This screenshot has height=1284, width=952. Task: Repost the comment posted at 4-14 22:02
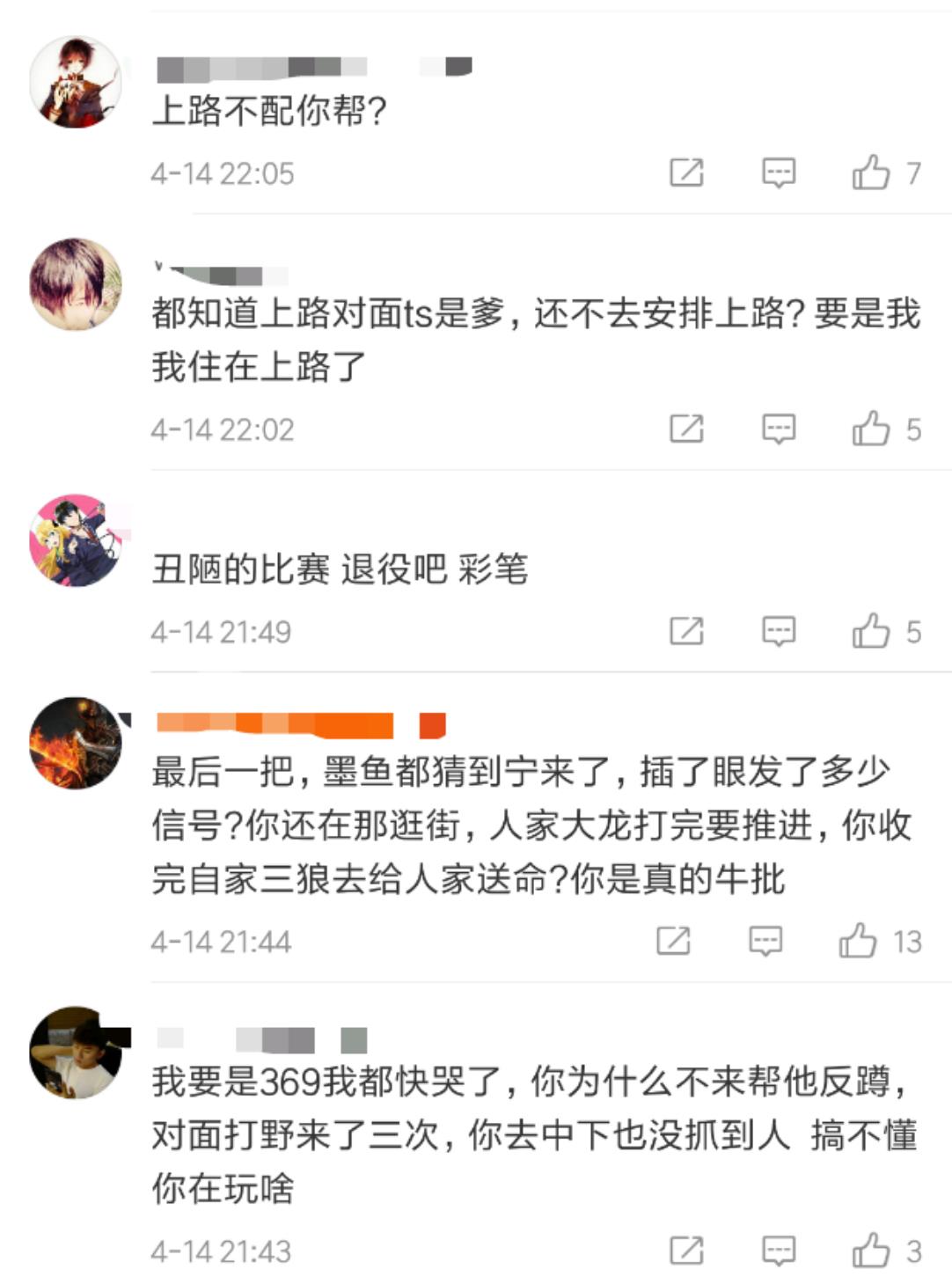coord(686,429)
